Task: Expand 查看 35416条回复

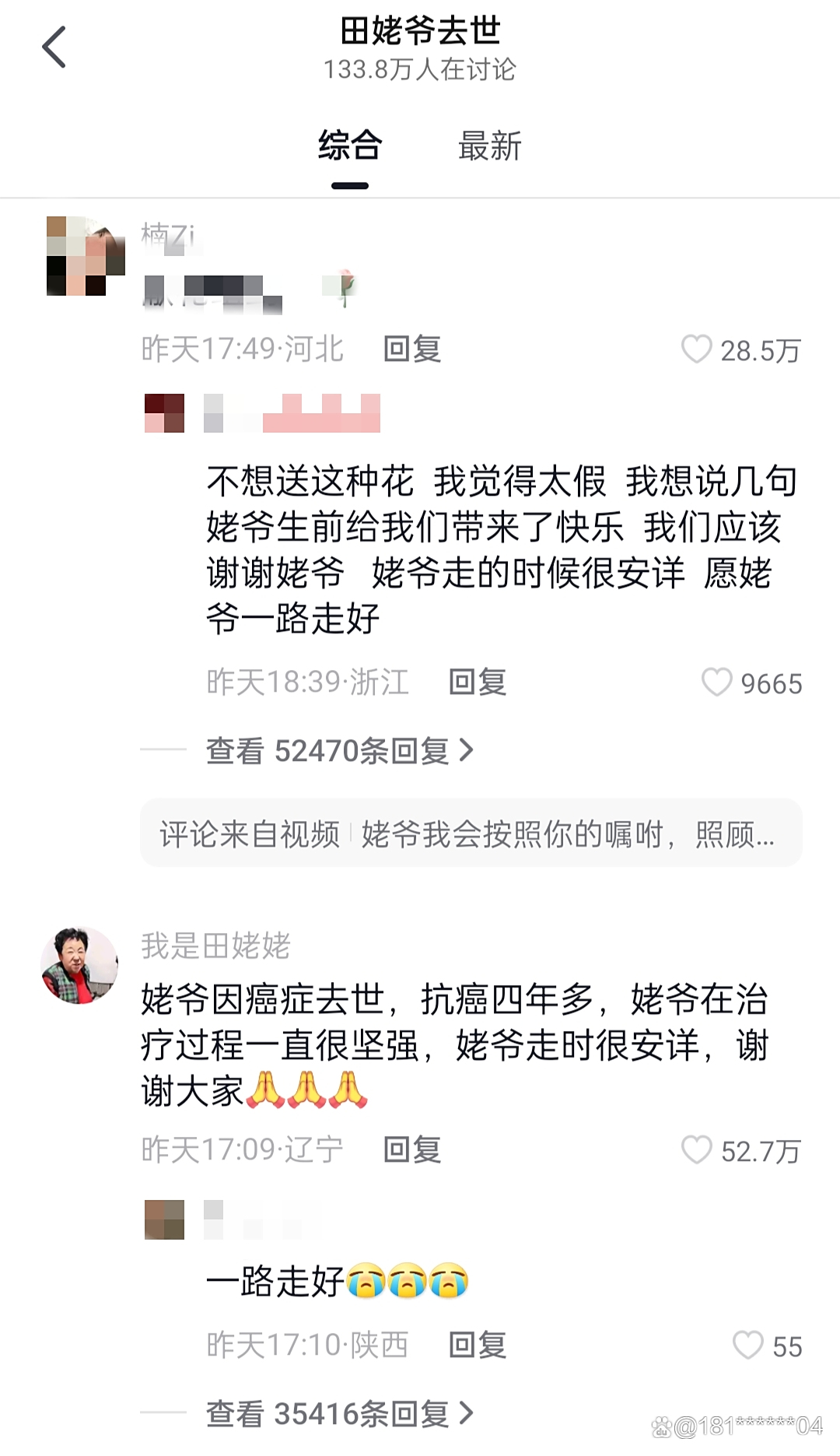Action: pyautogui.click(x=339, y=1413)
